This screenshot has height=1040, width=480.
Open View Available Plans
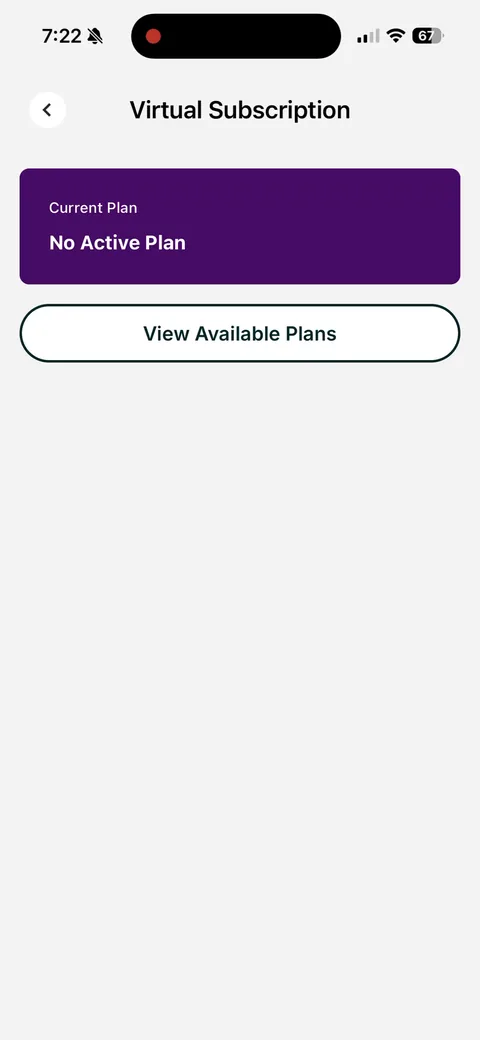point(240,333)
